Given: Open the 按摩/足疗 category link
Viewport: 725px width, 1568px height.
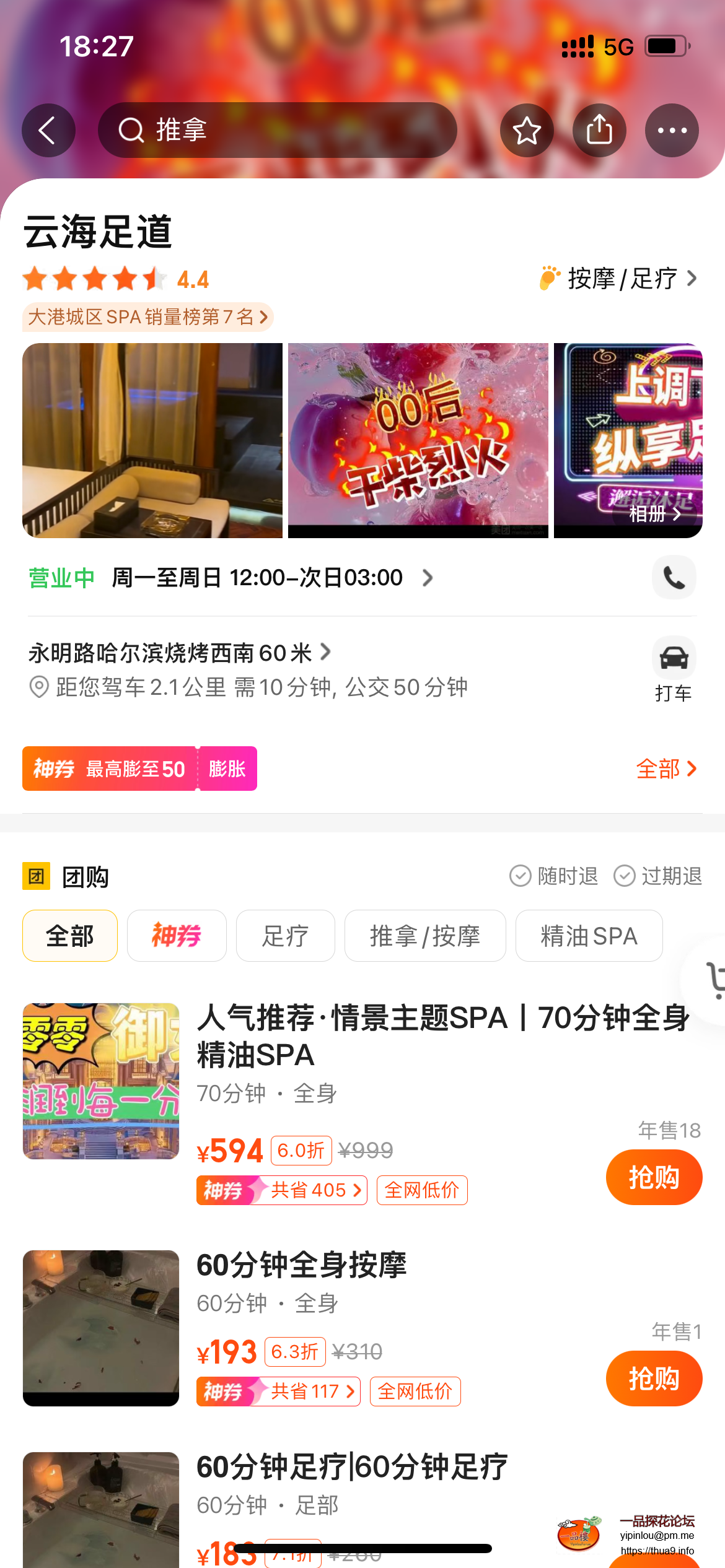Looking at the screenshot, I should click(620, 279).
